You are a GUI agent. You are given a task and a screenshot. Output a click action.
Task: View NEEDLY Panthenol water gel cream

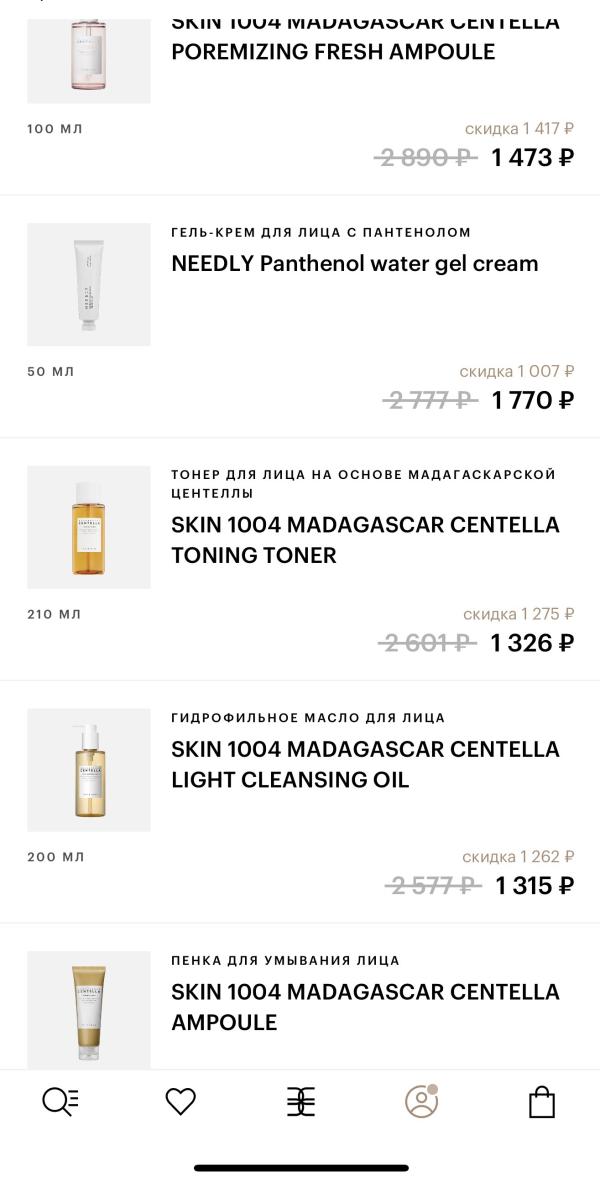pos(355,264)
